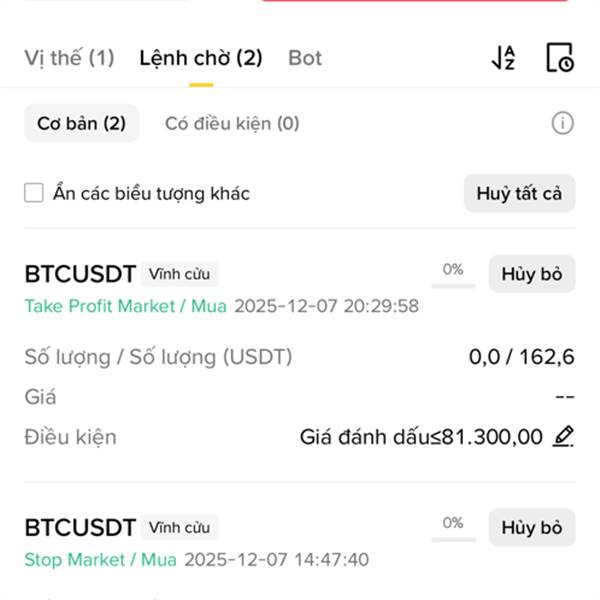This screenshot has width=600, height=600.
Task: Tick the Ẩn các biểu tượng khác checkbox
Action: pyautogui.click(x=34, y=193)
